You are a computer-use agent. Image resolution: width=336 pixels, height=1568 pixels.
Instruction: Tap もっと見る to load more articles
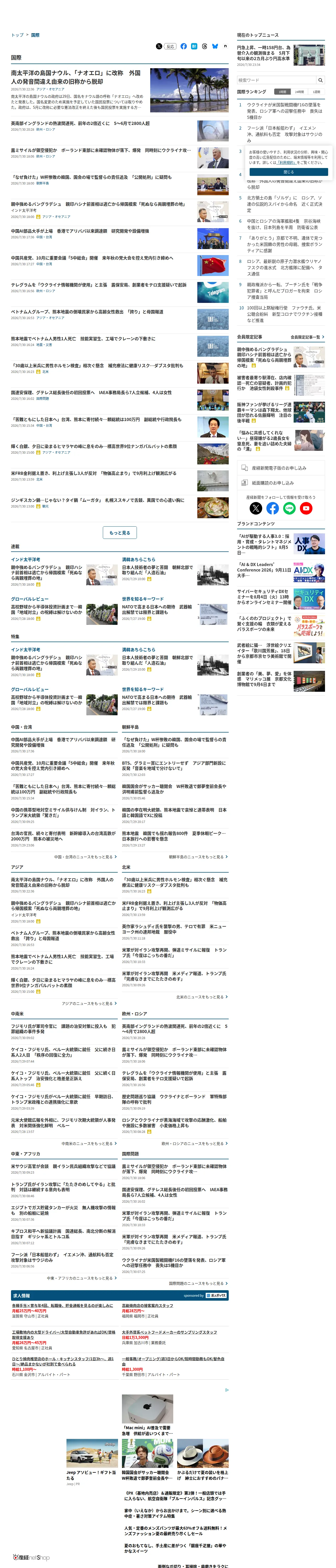(x=120, y=533)
